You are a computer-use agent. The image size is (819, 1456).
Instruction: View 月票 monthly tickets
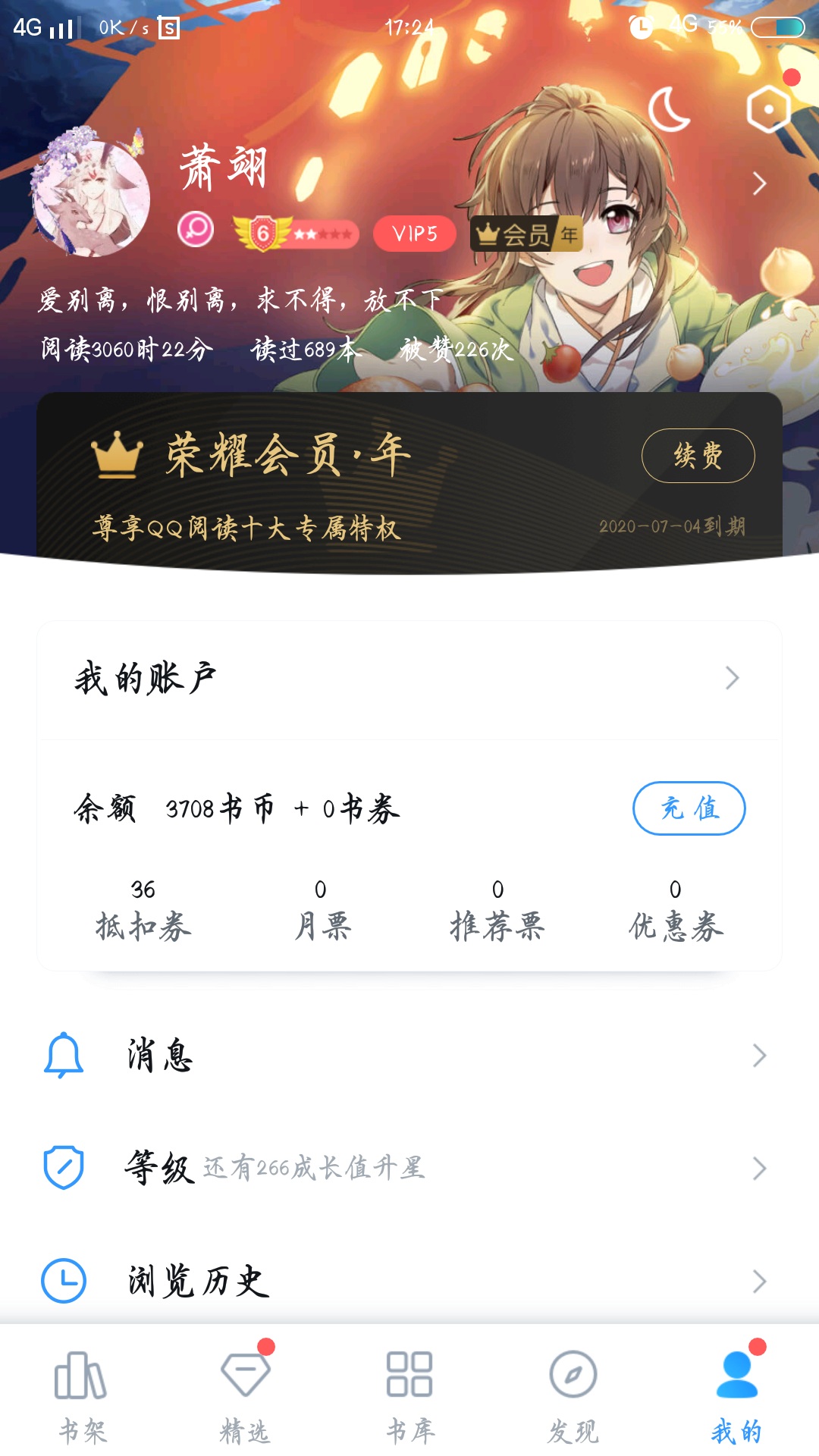coord(321,911)
